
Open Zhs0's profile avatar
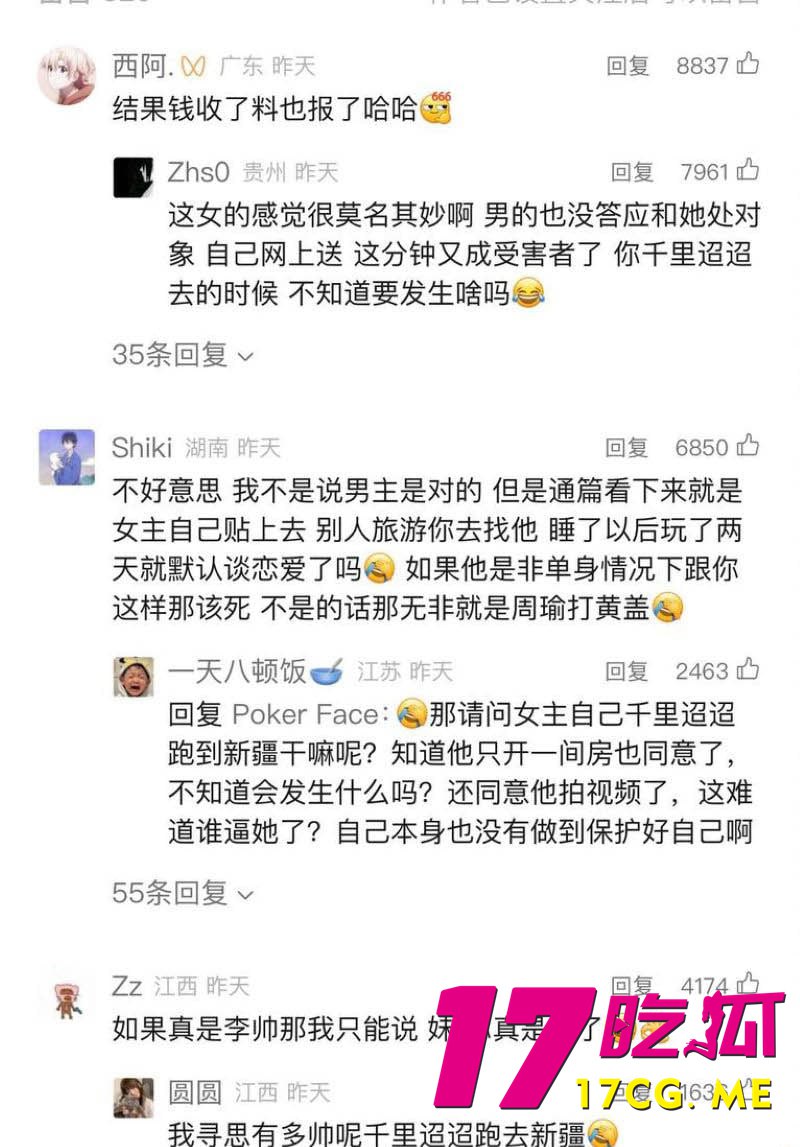pyautogui.click(x=133, y=177)
